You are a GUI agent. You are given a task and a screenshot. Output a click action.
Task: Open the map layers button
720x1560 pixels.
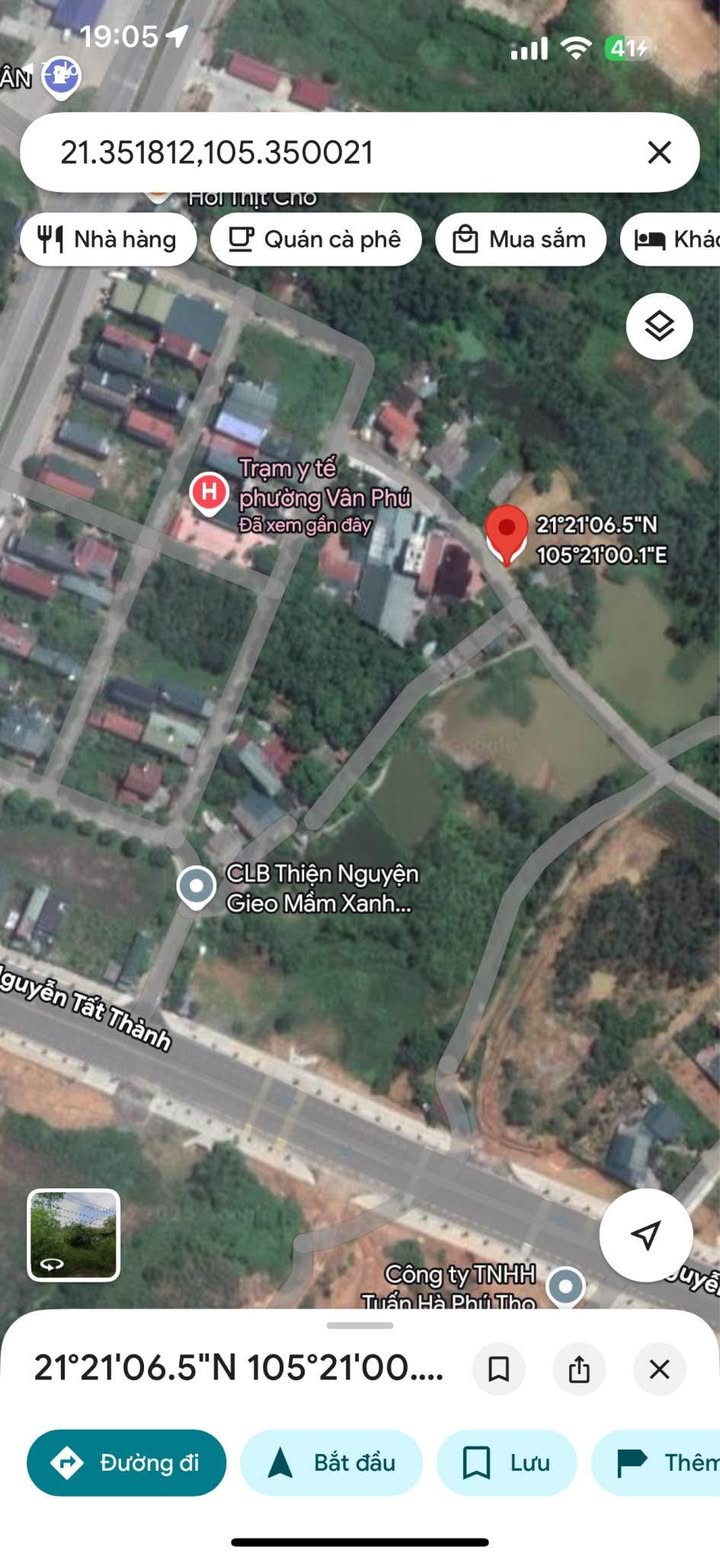[659, 326]
